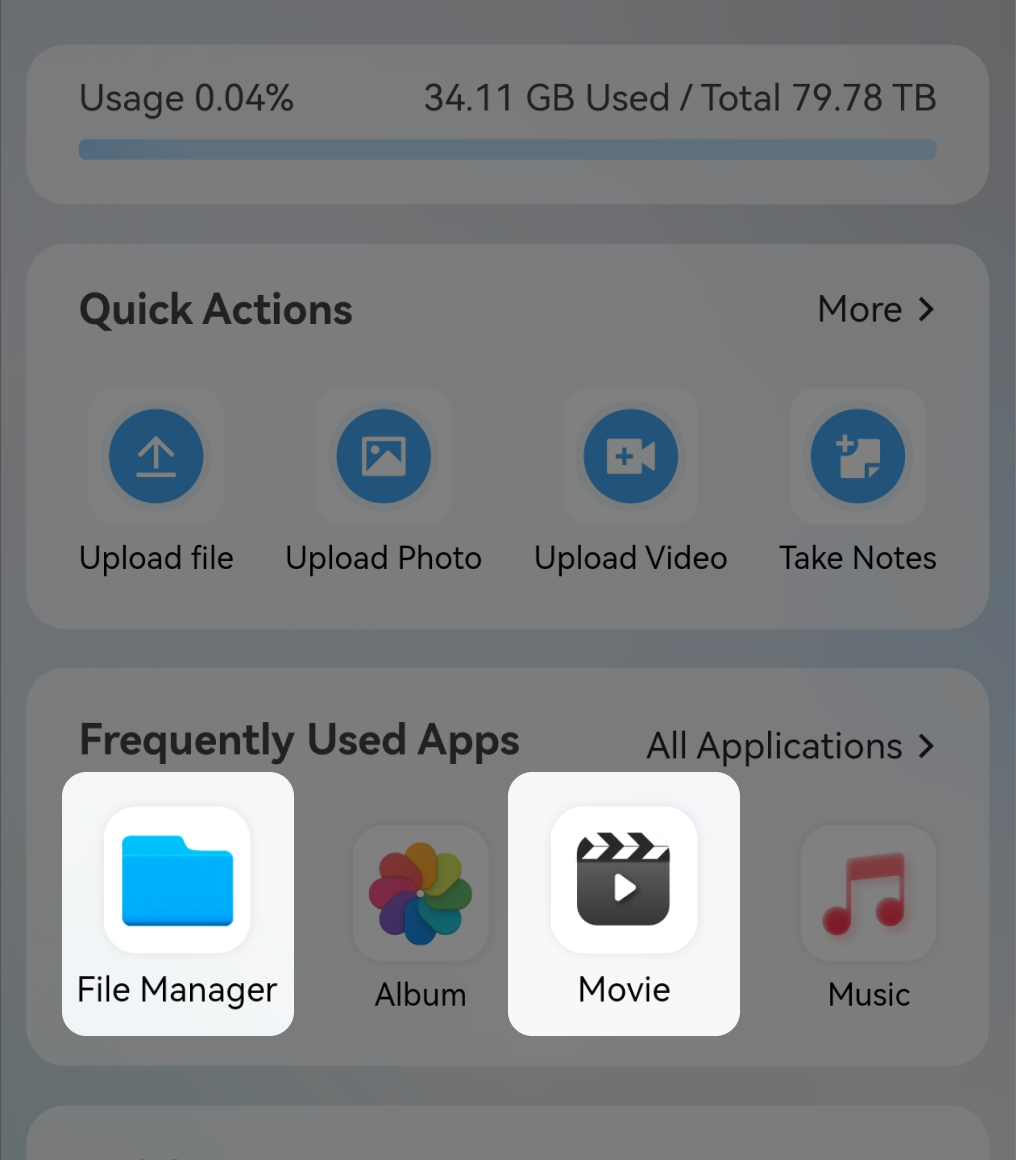This screenshot has width=1016, height=1160.
Task: Select Upload Photo quick action
Action: coord(384,457)
